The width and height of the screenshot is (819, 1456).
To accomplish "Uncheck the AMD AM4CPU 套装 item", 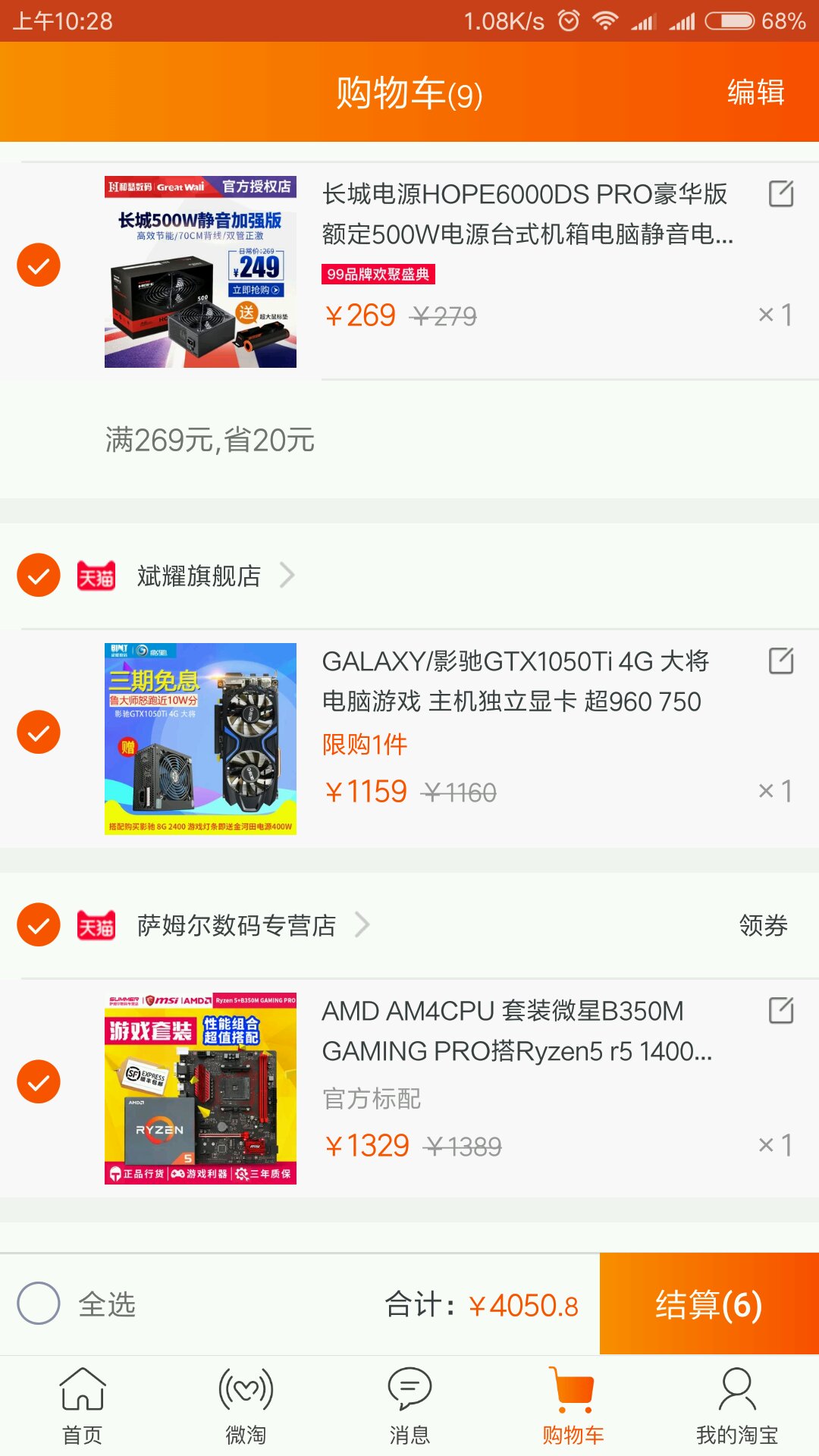I will click(39, 1081).
